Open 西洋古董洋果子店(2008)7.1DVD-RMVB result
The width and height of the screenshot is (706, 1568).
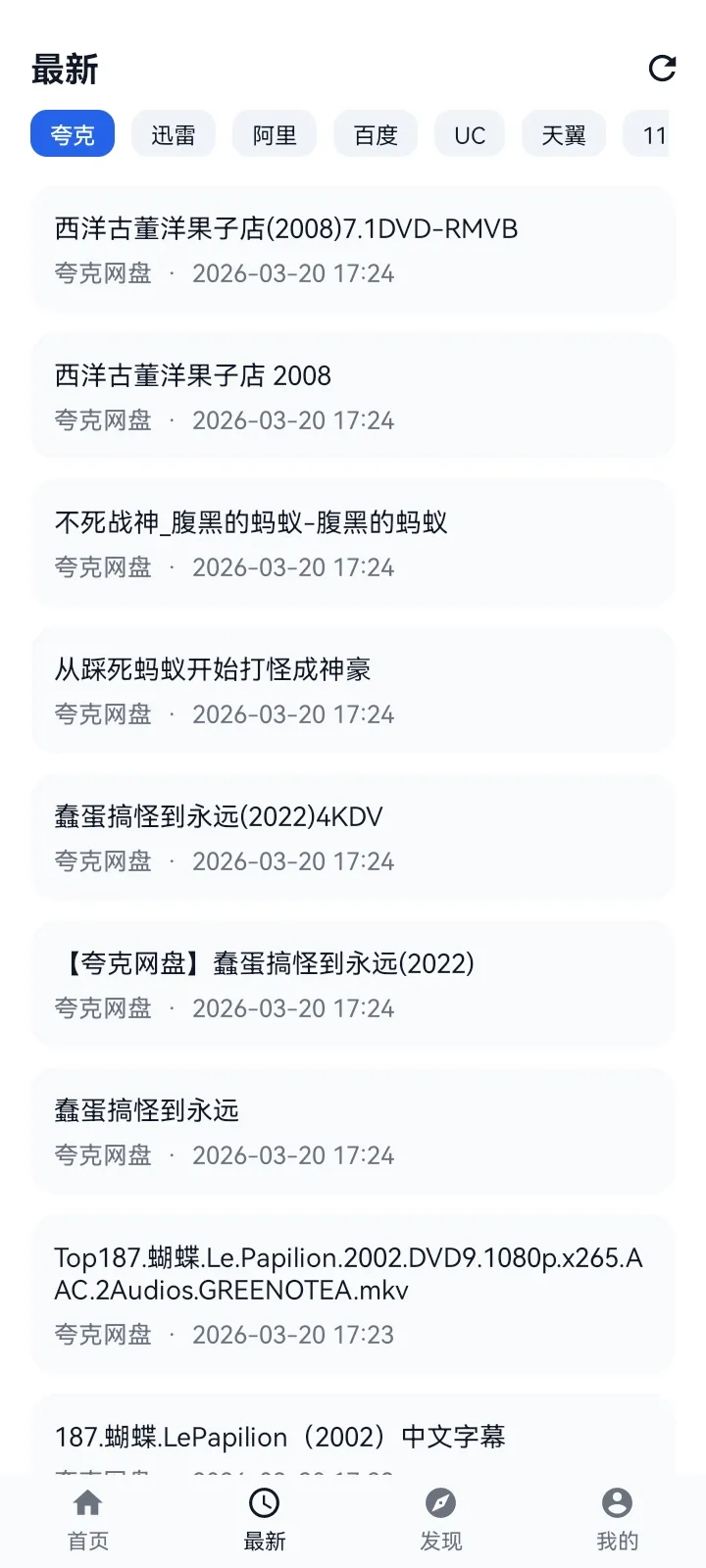coord(353,250)
